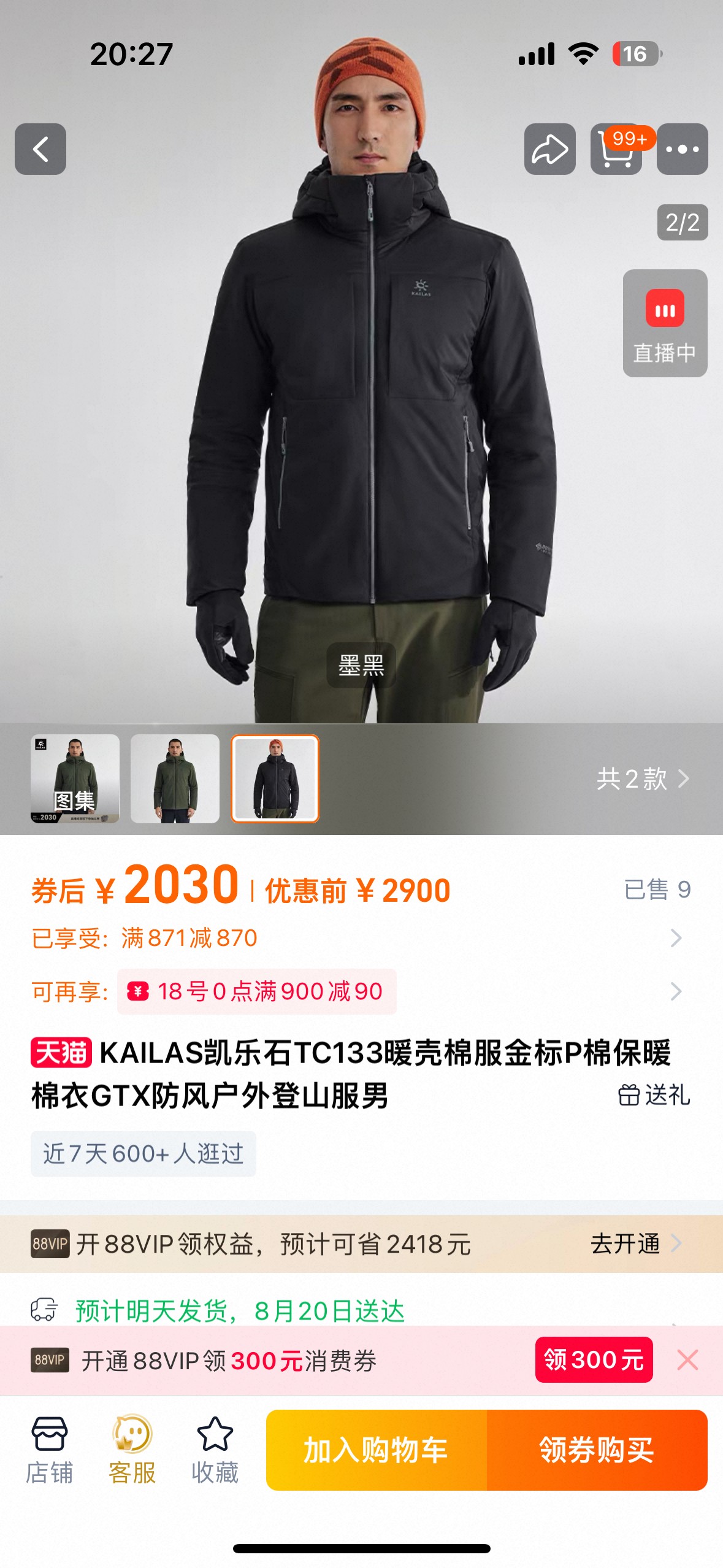This screenshot has width=723, height=1568.
Task: Select the green jacket thumbnail
Action: pos(175,778)
